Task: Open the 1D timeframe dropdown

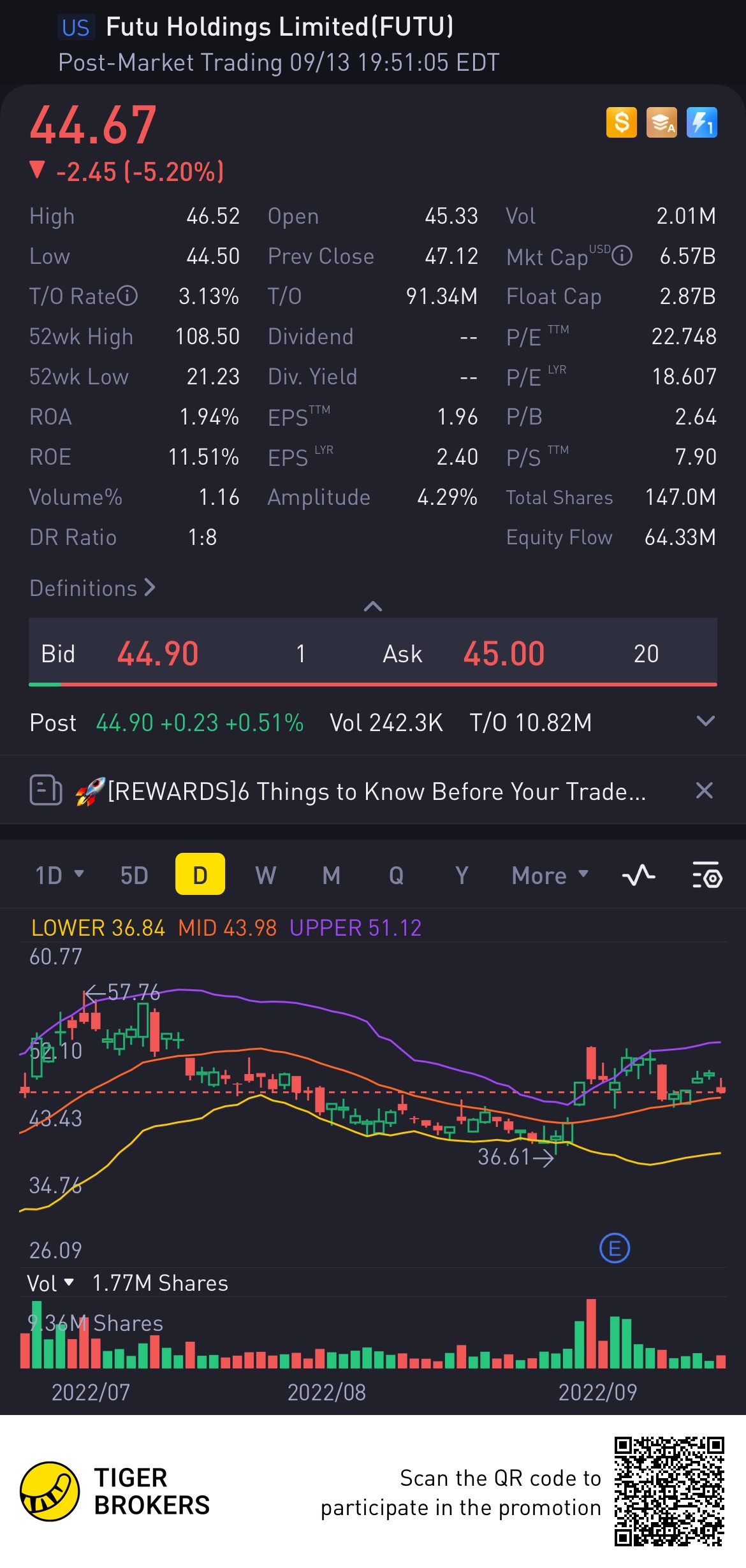Action: tap(59, 875)
